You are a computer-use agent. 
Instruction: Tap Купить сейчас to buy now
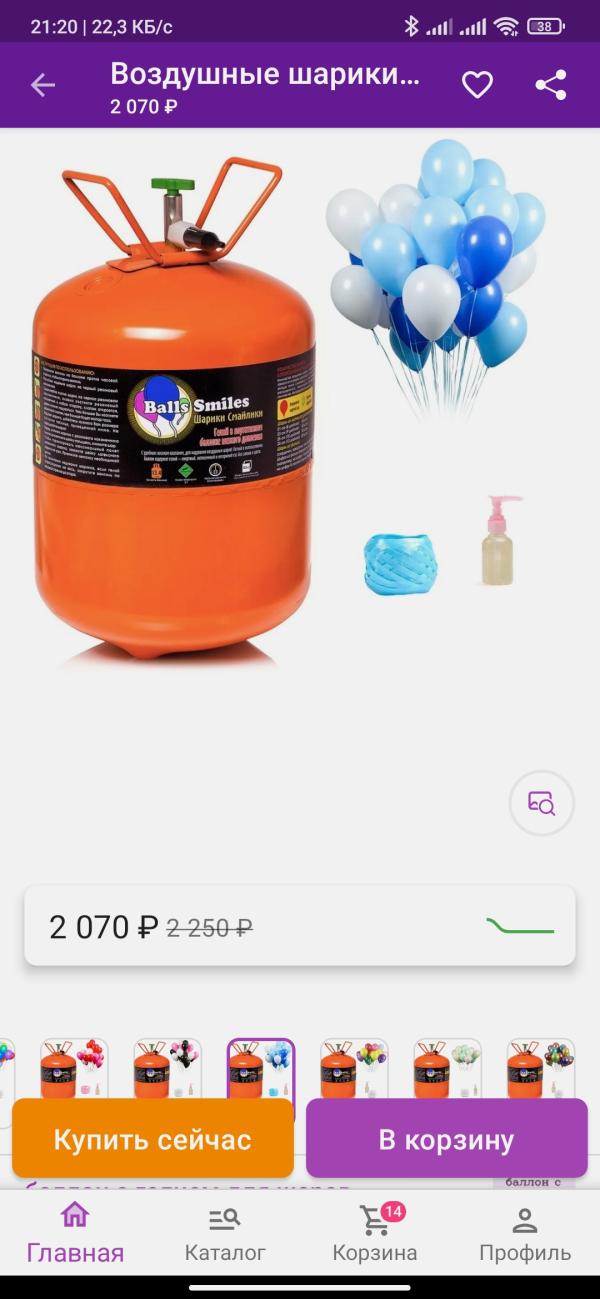tap(153, 1139)
